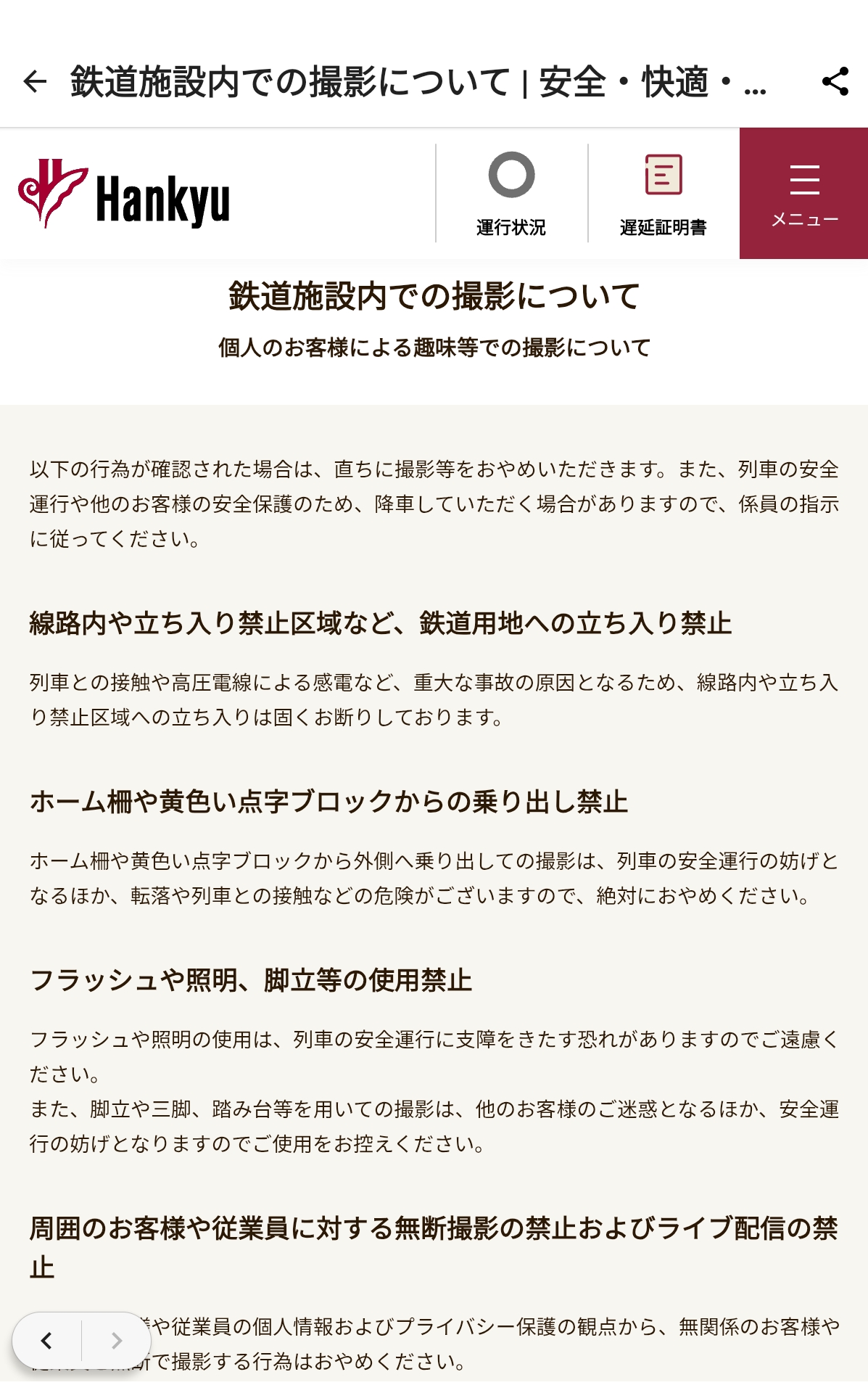Go to previous page with left chevron
This screenshot has width=868, height=1385.
tap(47, 1340)
